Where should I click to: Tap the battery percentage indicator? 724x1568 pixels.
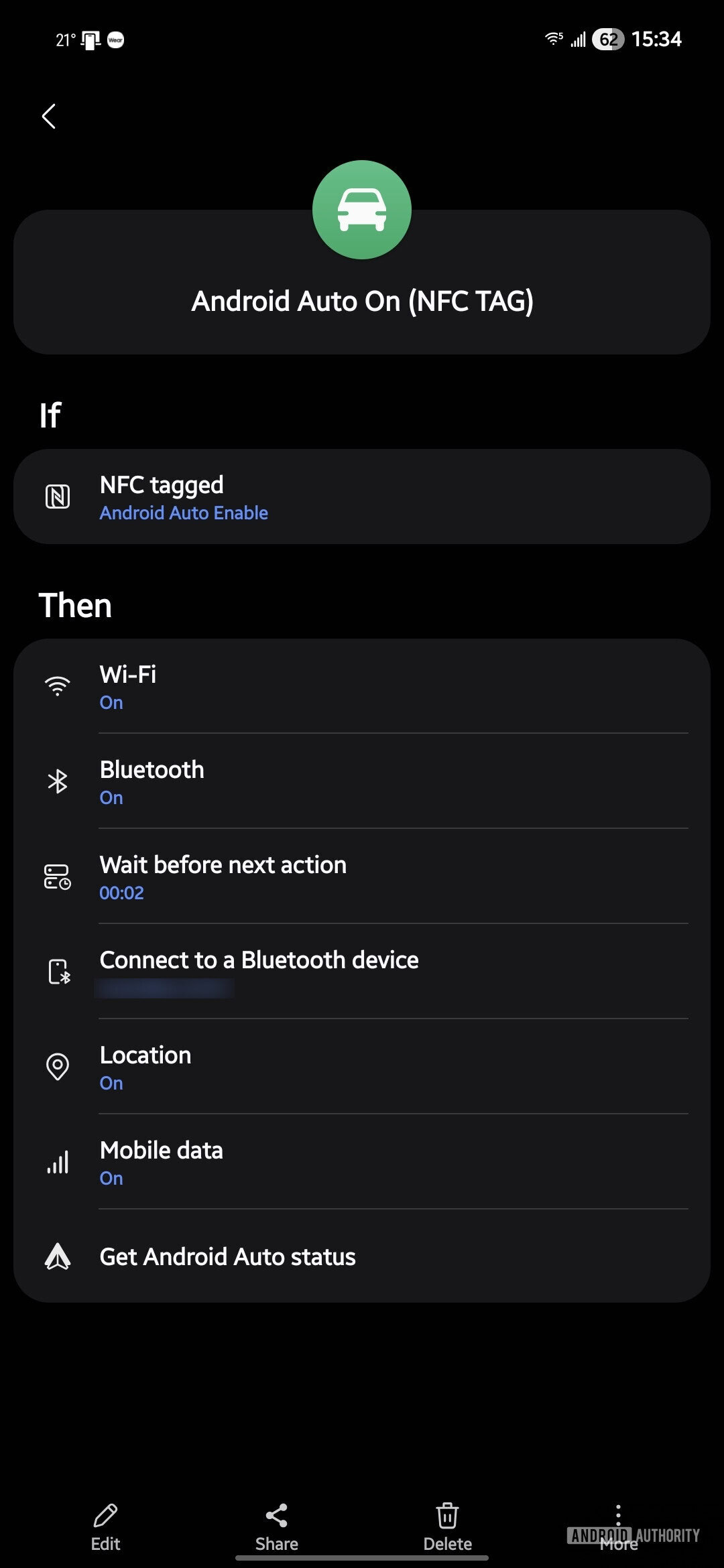coord(607,40)
